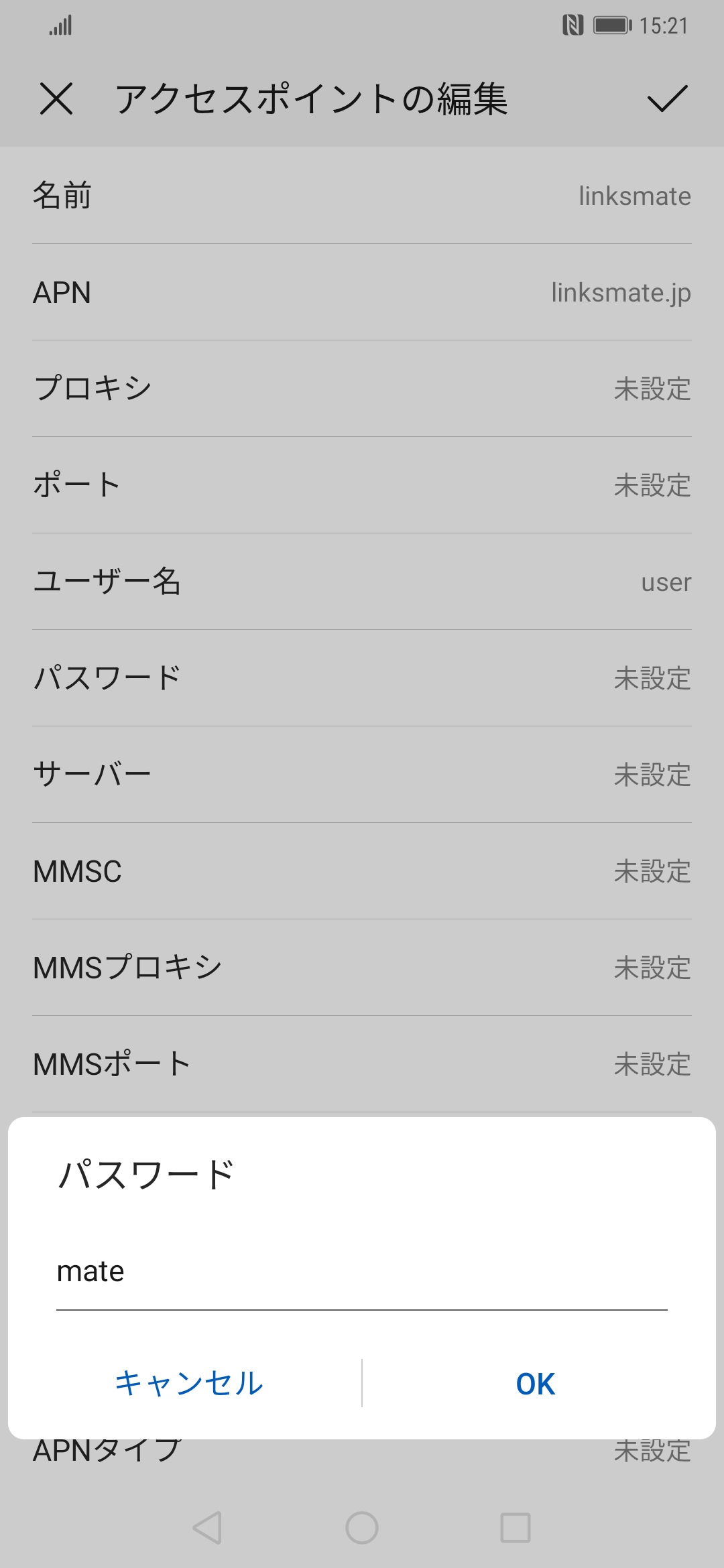Open the ポート setting
Image resolution: width=724 pixels, height=1568 pixels.
(x=362, y=485)
